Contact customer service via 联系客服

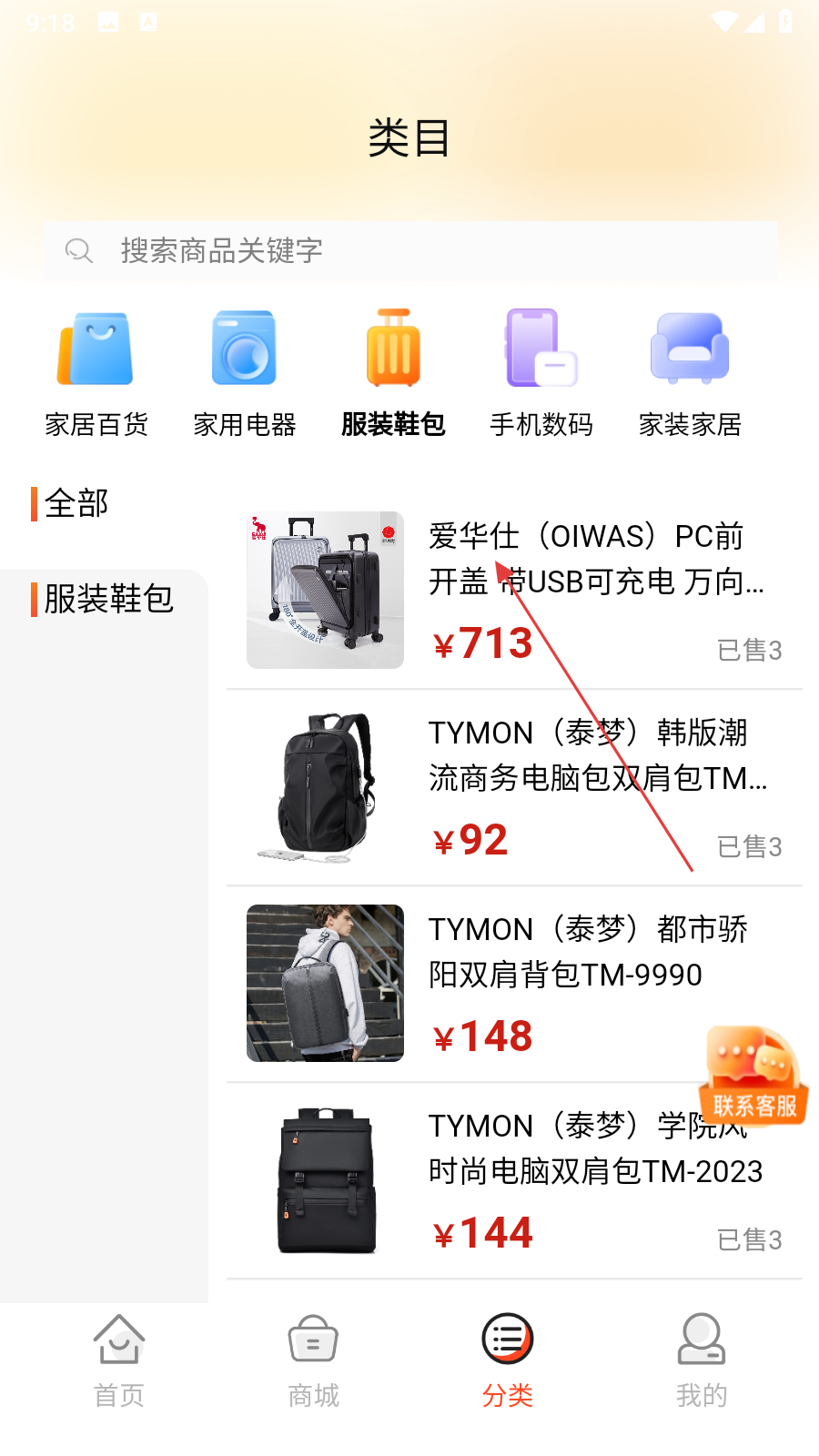pos(753,1077)
